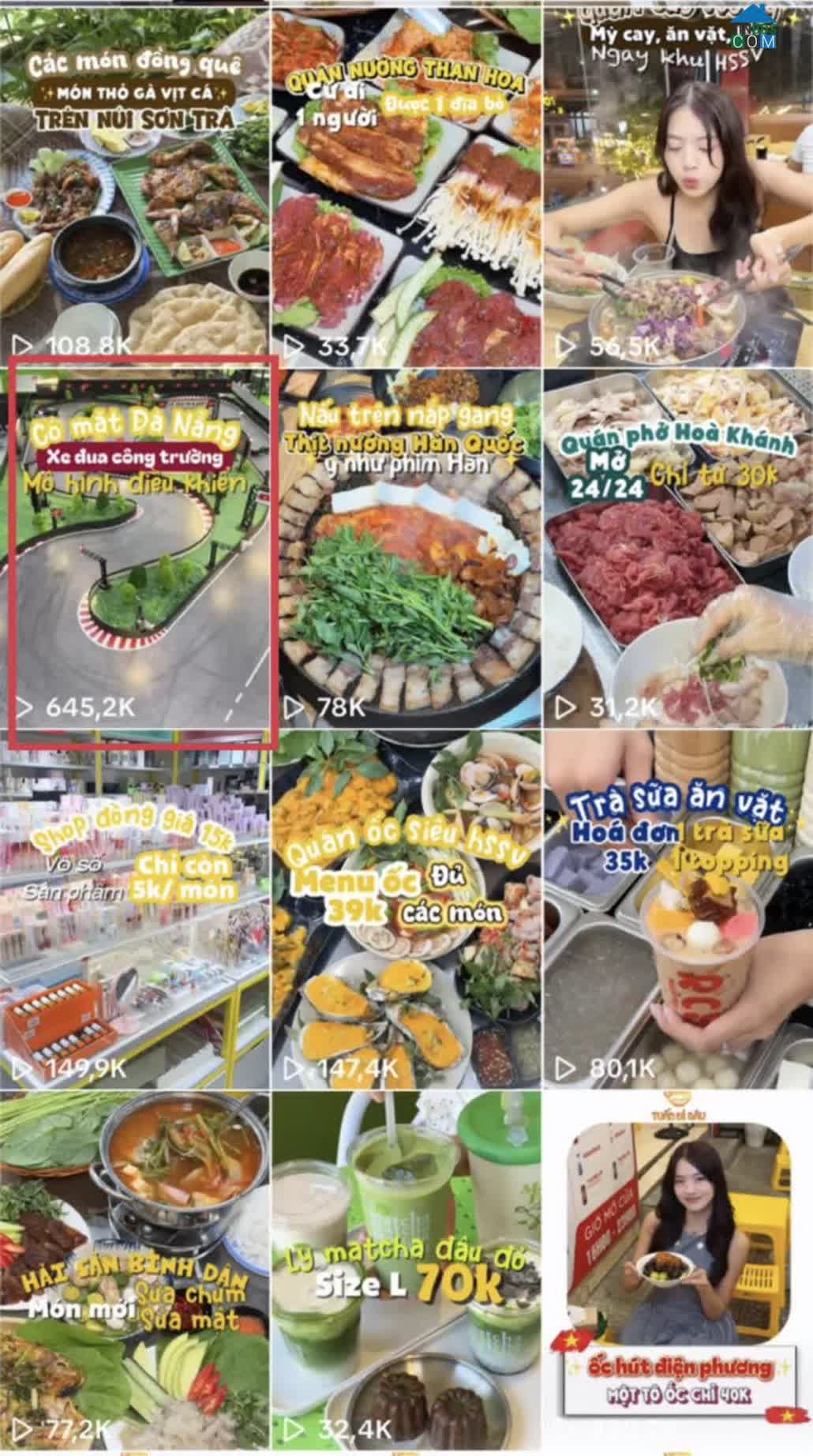Open the Trà sữa ăn vặt video
813x1456 pixels.
679,908
